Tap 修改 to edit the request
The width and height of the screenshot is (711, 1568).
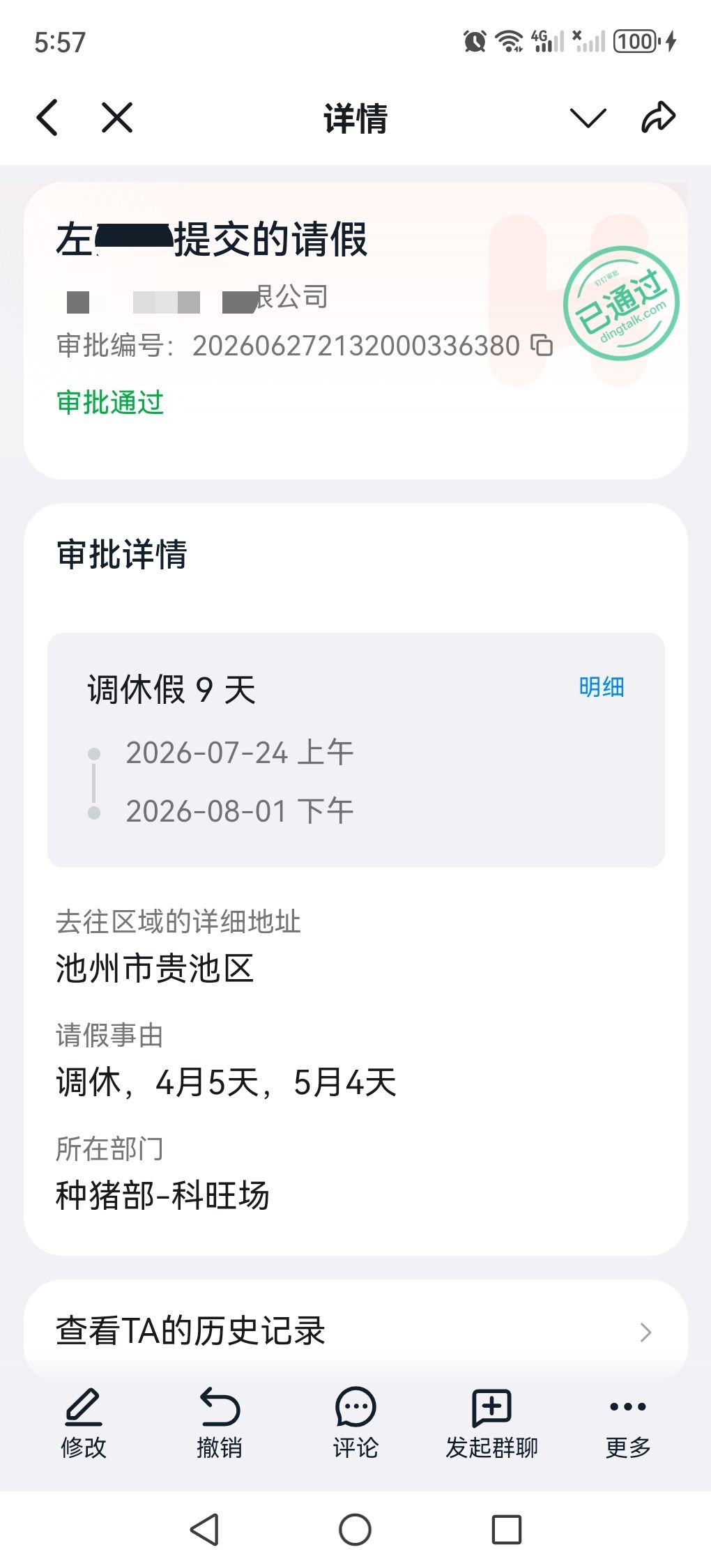83,1423
